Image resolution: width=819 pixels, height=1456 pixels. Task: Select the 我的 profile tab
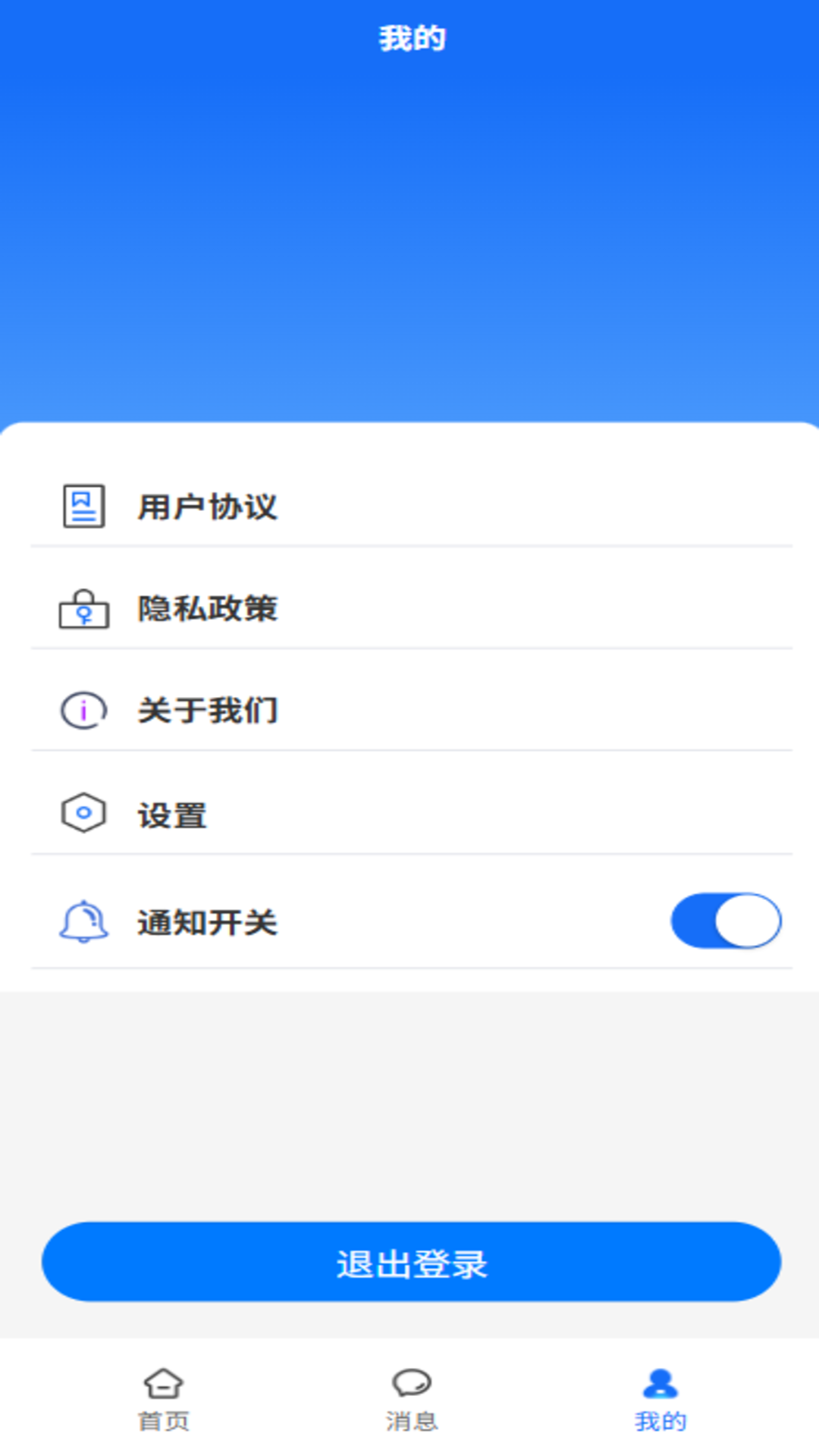coord(660,1400)
